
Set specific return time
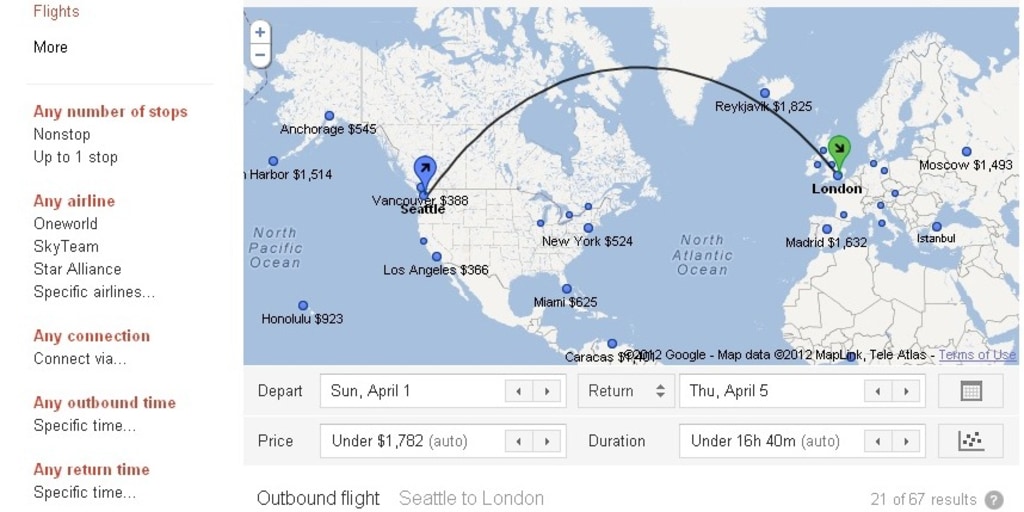pos(85,492)
